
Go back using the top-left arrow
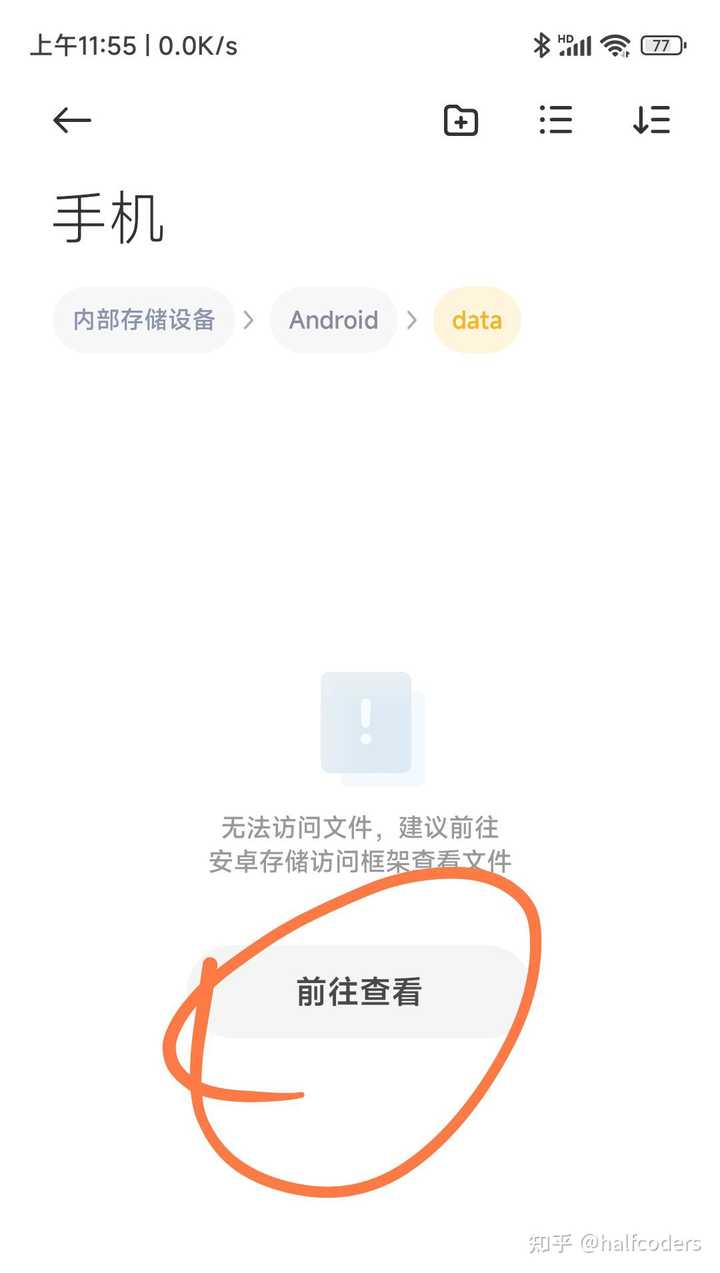coord(72,121)
